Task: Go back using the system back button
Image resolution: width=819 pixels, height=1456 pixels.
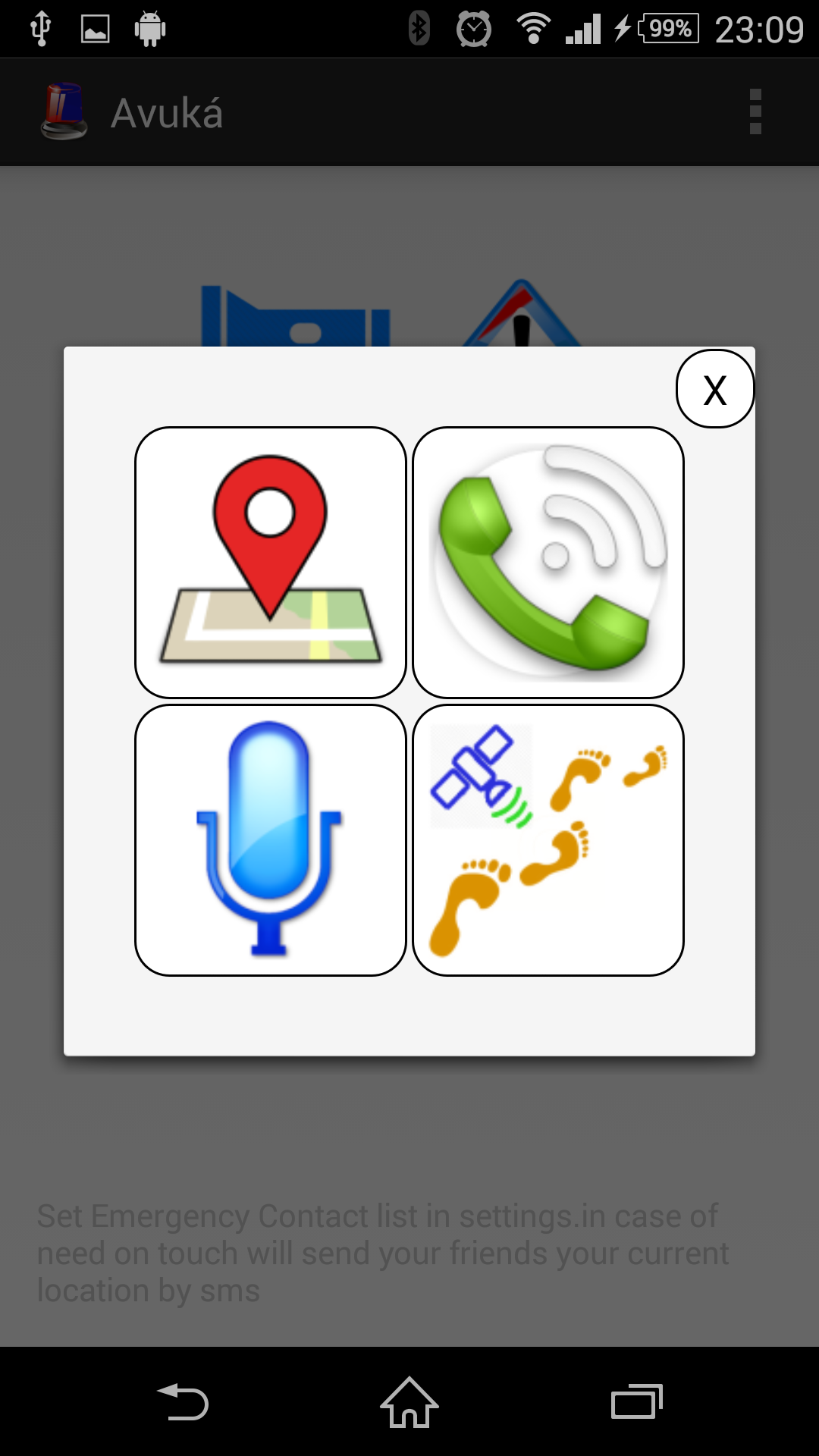Action: [x=183, y=1401]
